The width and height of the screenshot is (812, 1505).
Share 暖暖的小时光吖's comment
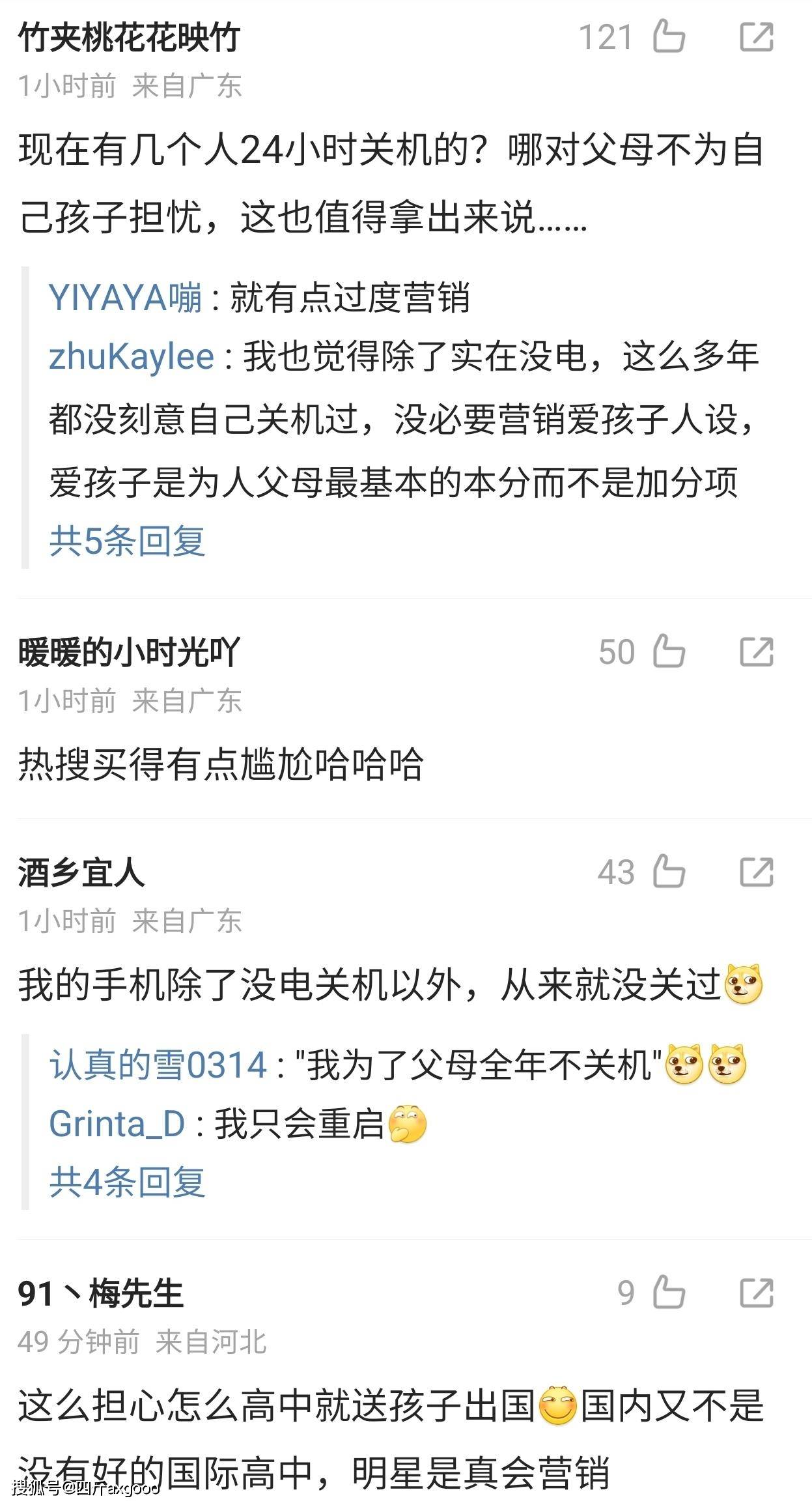pyautogui.click(x=757, y=652)
